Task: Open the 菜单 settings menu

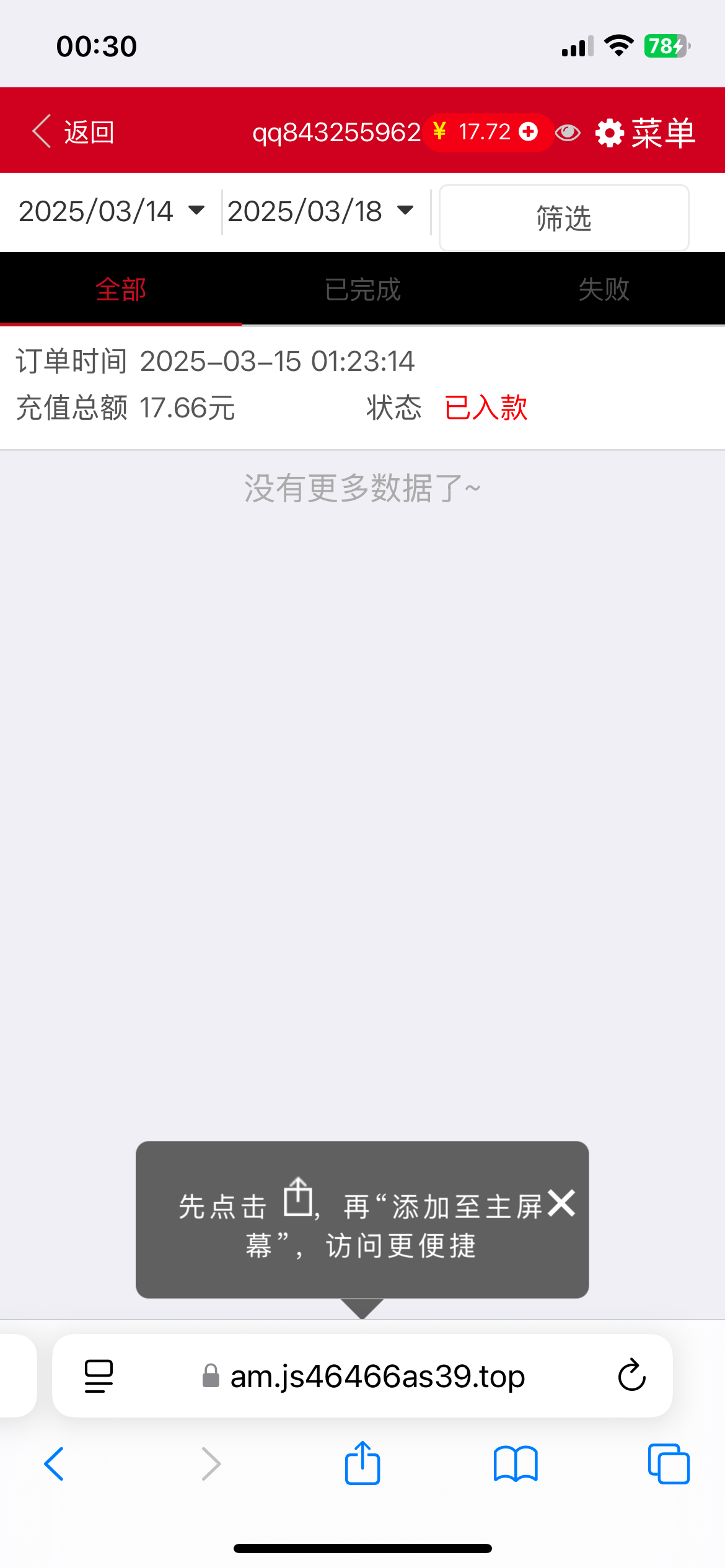Action: point(645,133)
